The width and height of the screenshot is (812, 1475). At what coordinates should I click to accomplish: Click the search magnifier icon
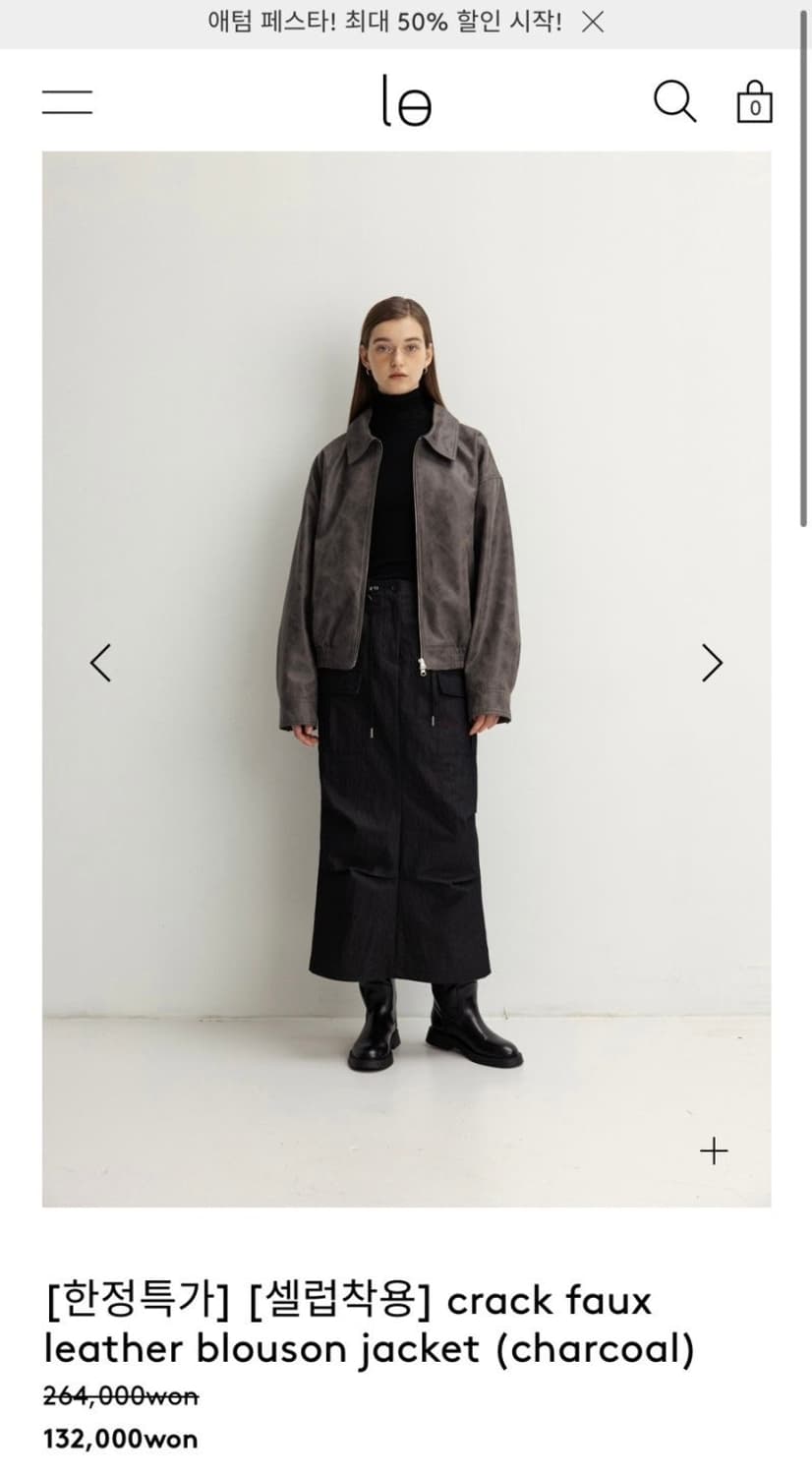tap(675, 101)
